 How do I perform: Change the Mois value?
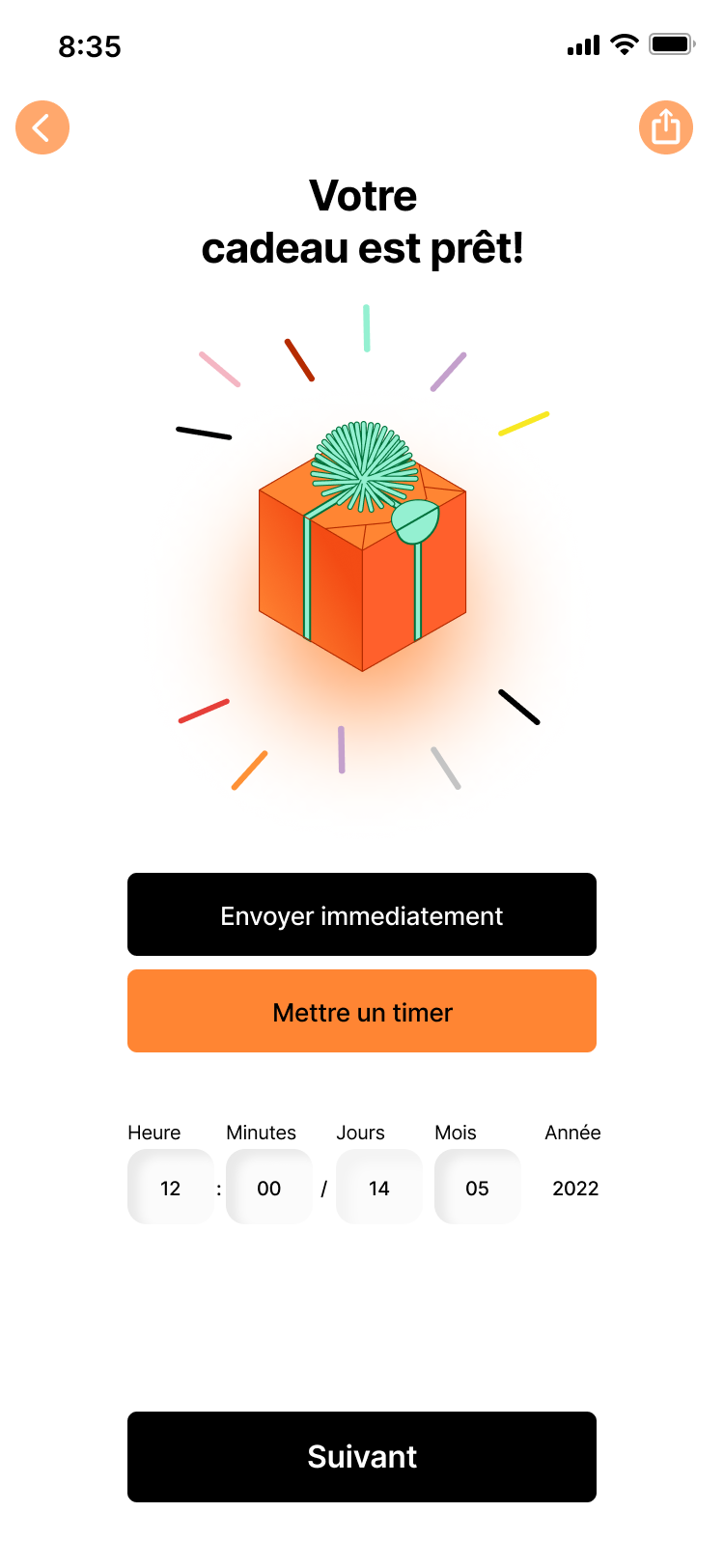click(478, 1188)
